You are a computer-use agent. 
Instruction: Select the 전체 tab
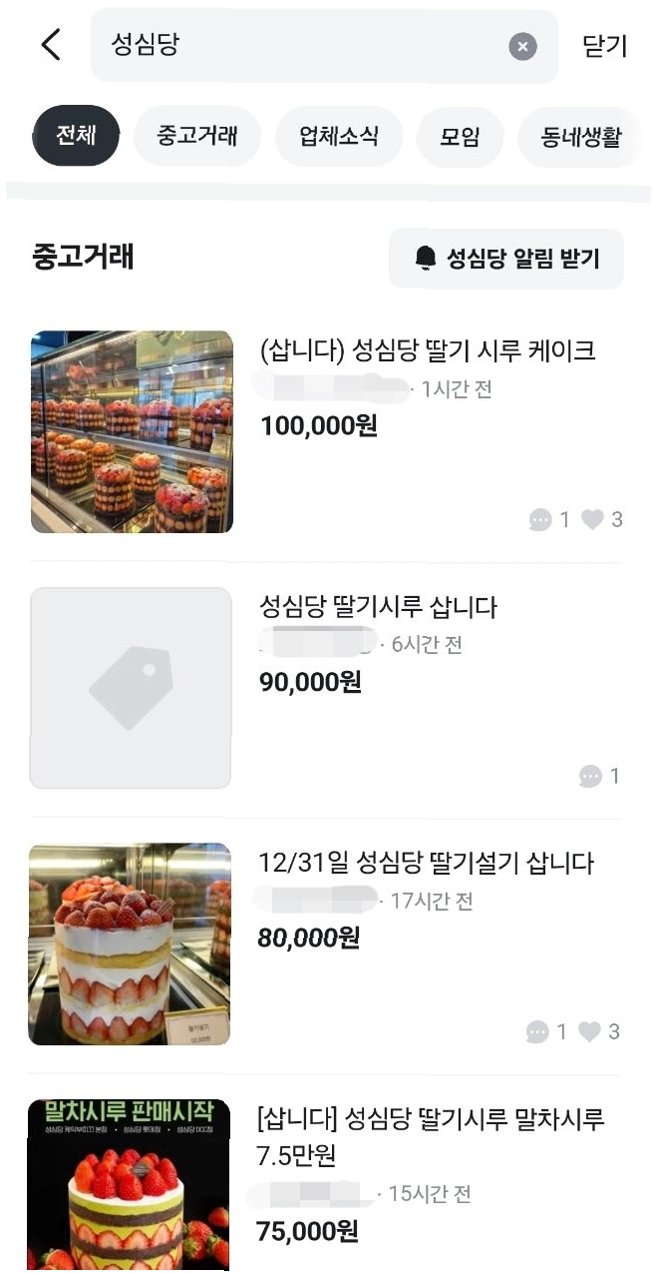coord(76,136)
